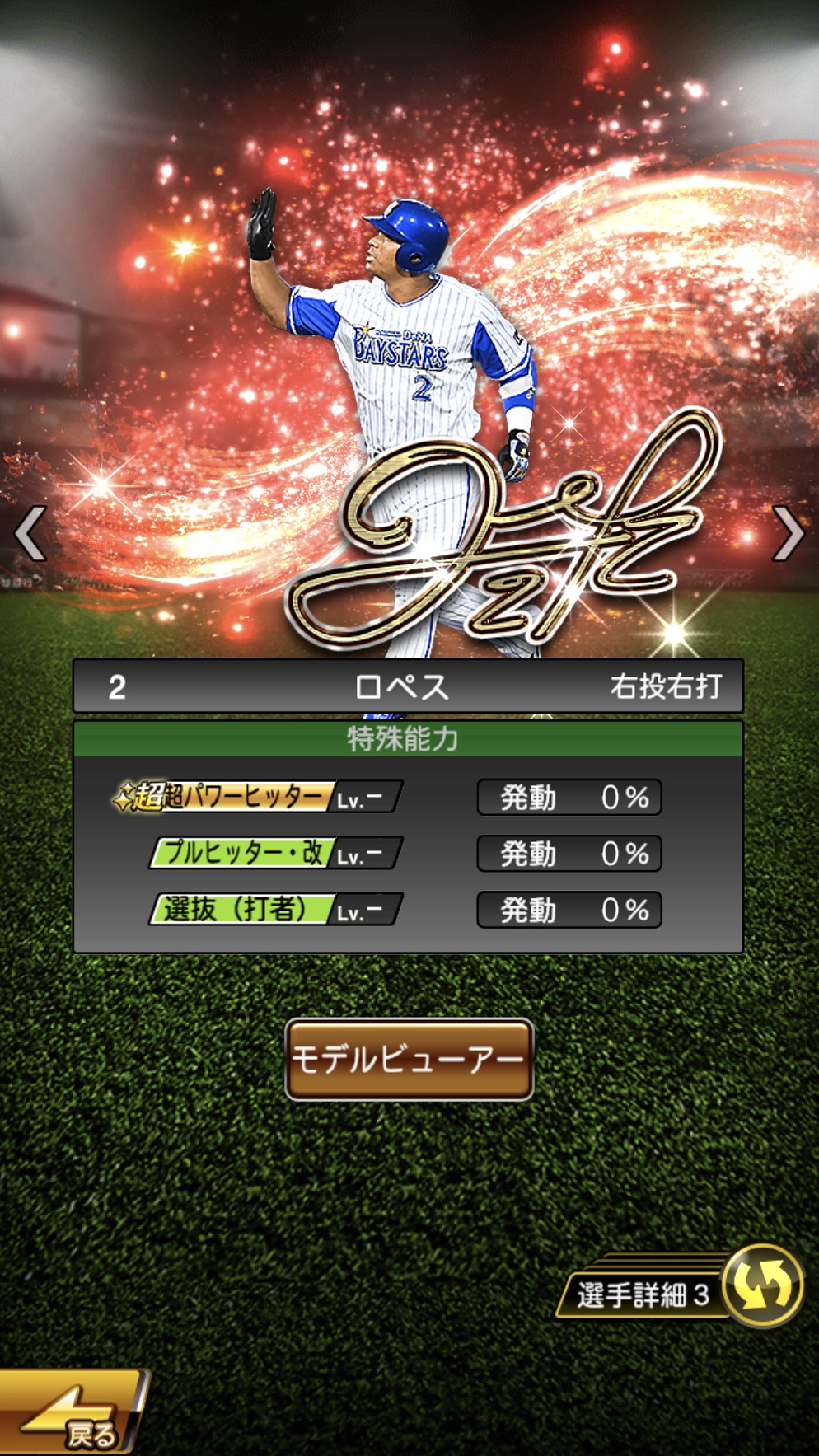Tap the 戻る back button
The image size is (819, 1456).
coord(73,1415)
